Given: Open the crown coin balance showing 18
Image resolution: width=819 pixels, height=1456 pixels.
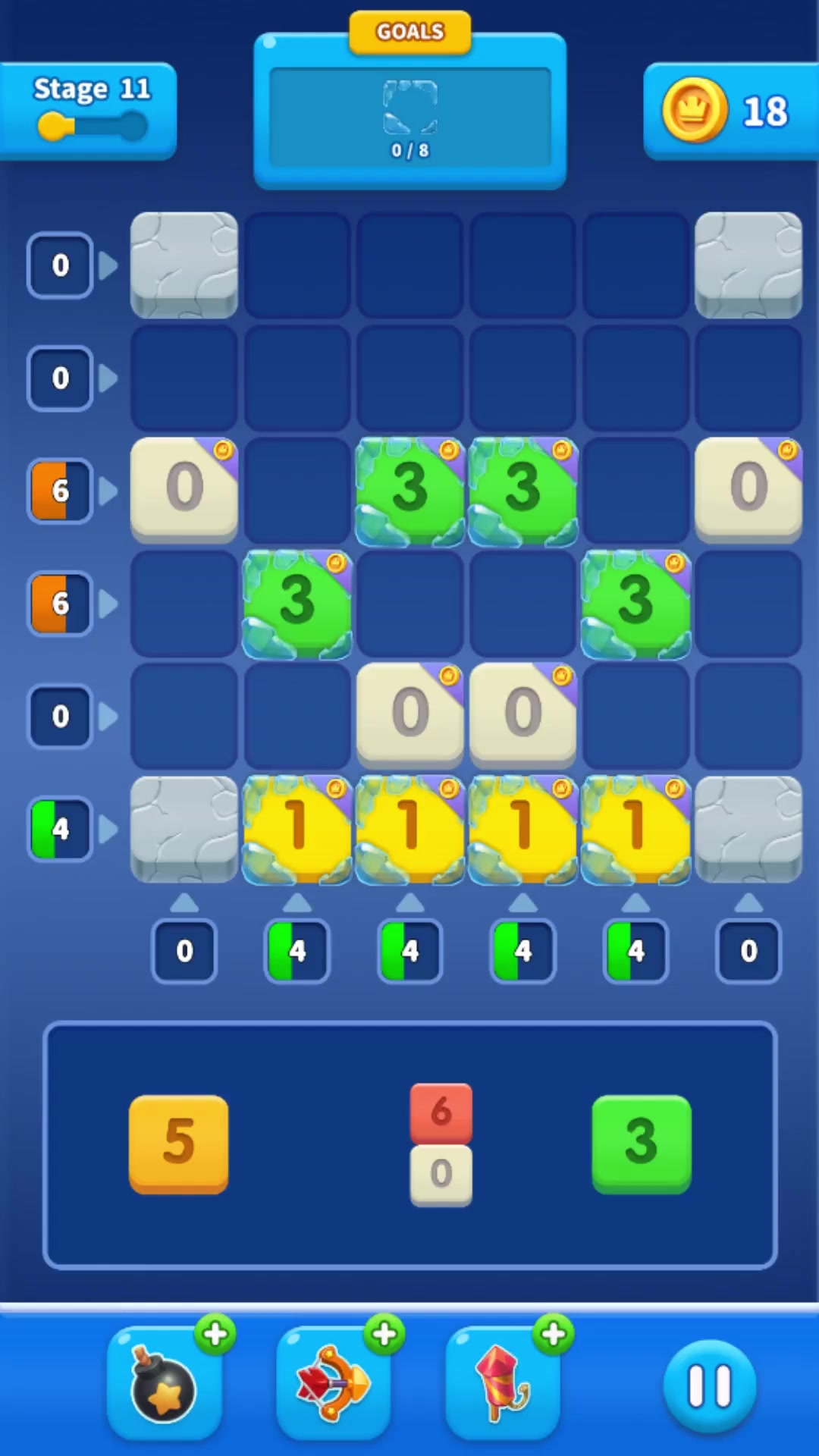Looking at the screenshot, I should (x=728, y=111).
